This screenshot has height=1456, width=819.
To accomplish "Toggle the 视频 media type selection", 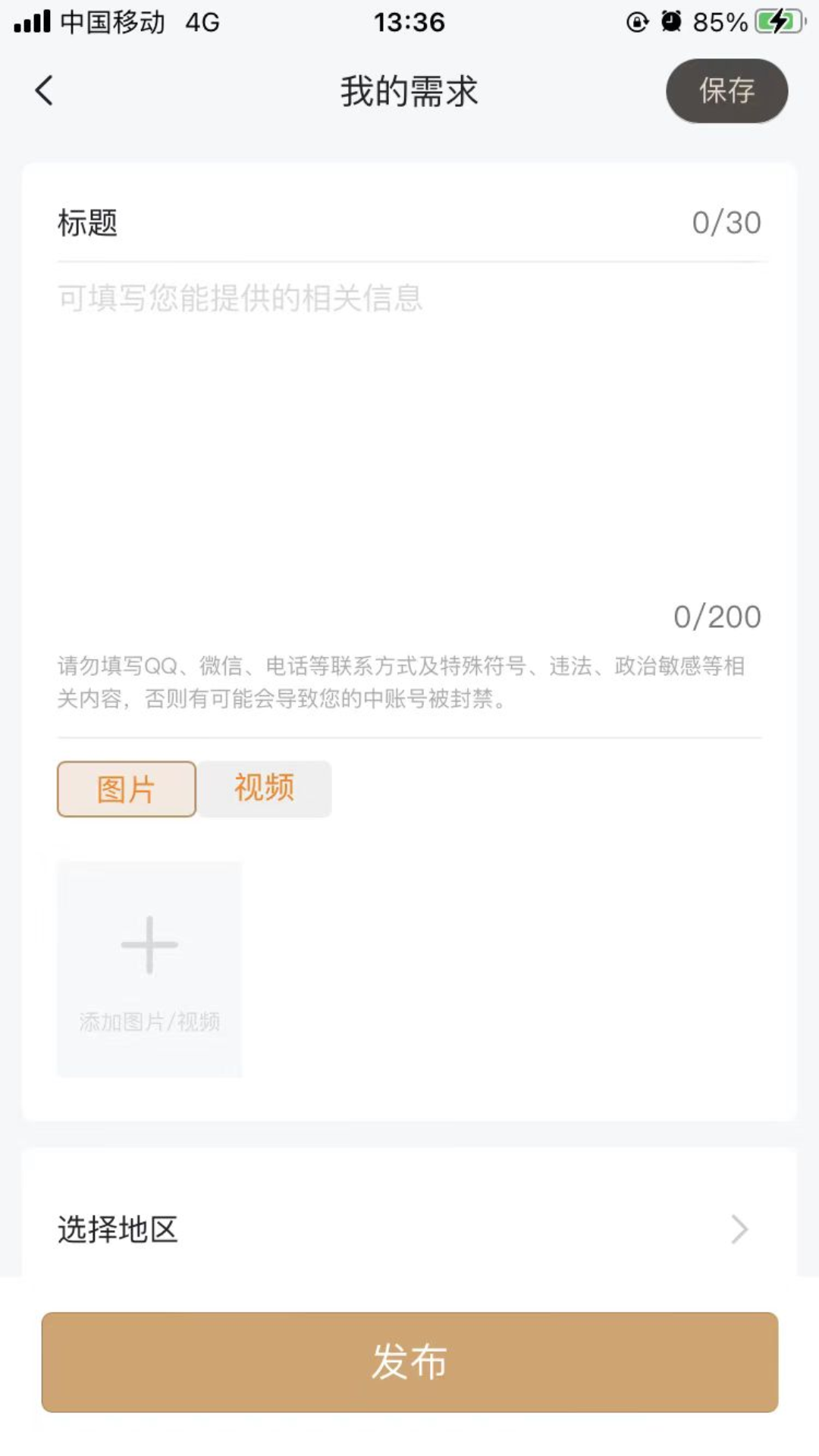I will [264, 789].
